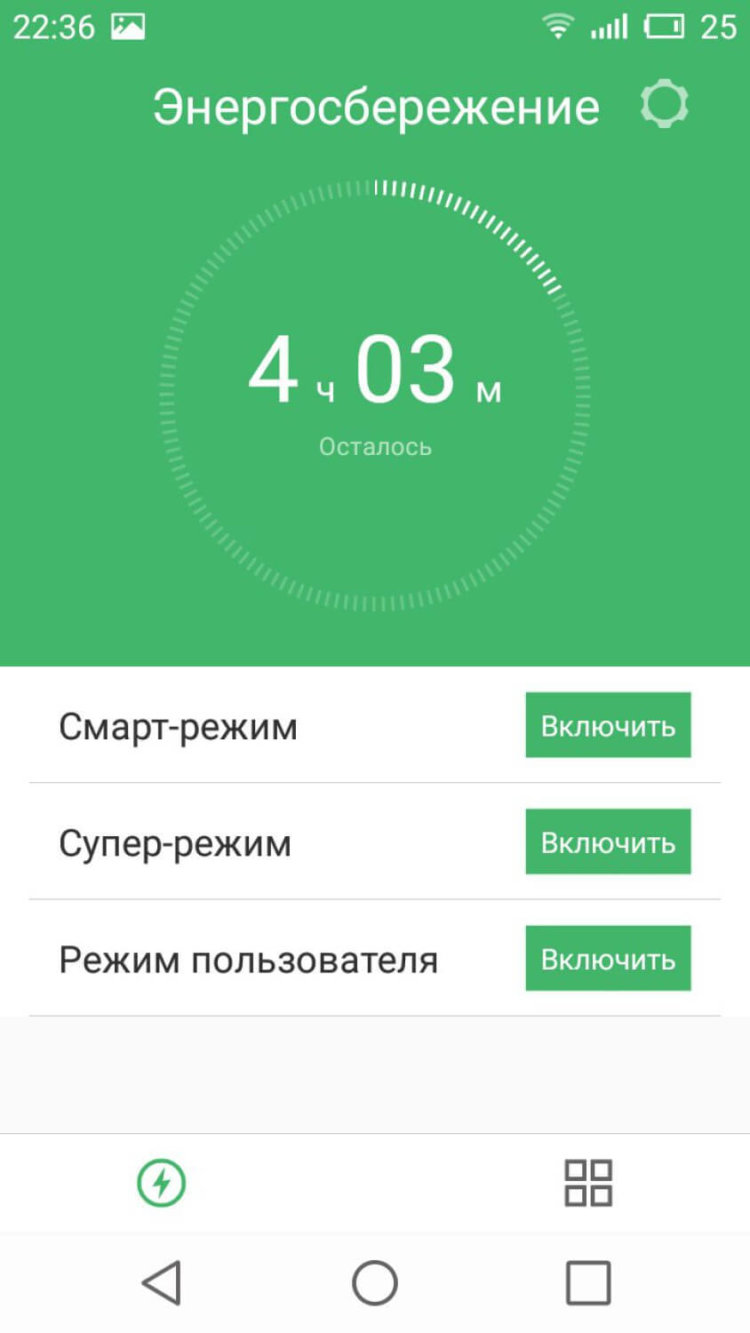Open the modes grid icon at bottom right
The height and width of the screenshot is (1333, 750).
coord(589,1182)
